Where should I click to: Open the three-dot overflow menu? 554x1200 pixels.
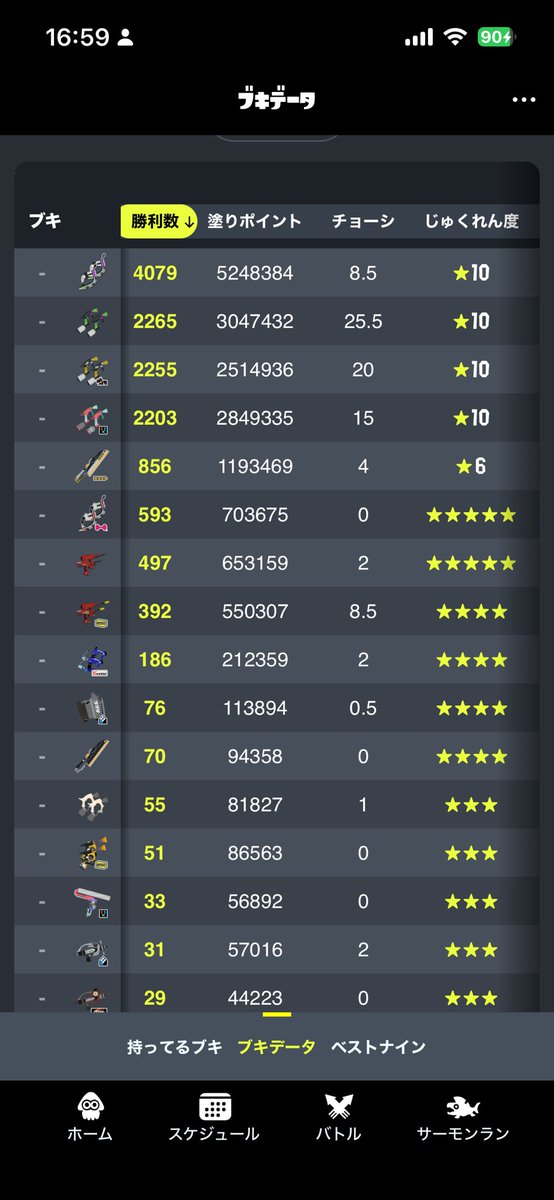tap(524, 100)
